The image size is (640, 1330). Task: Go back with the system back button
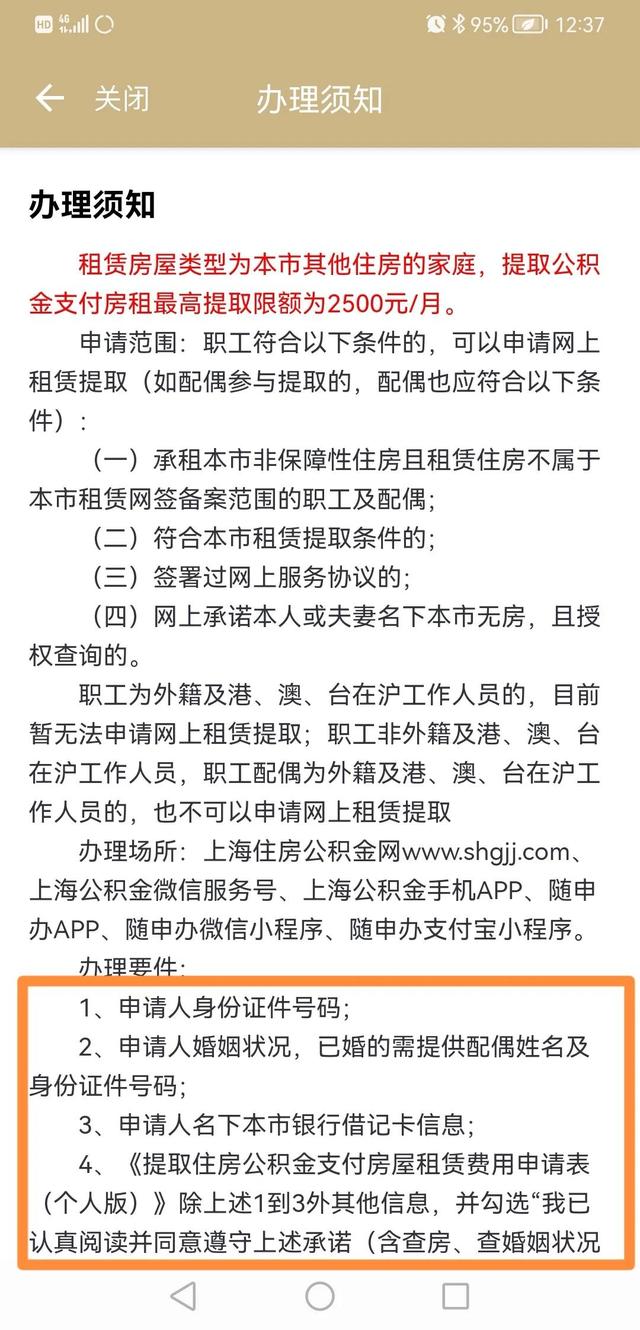click(183, 1296)
